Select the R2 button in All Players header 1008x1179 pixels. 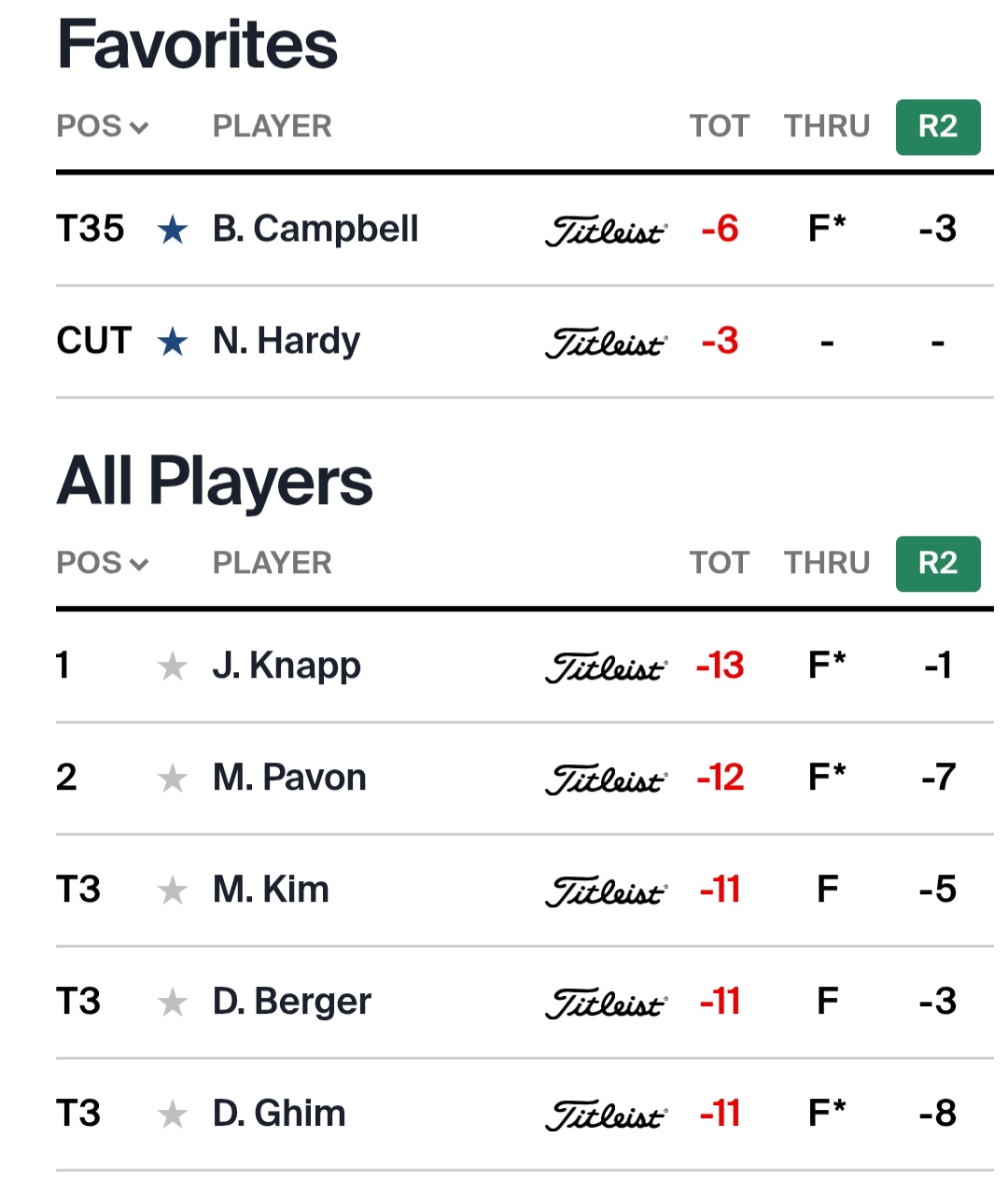pyautogui.click(x=937, y=563)
